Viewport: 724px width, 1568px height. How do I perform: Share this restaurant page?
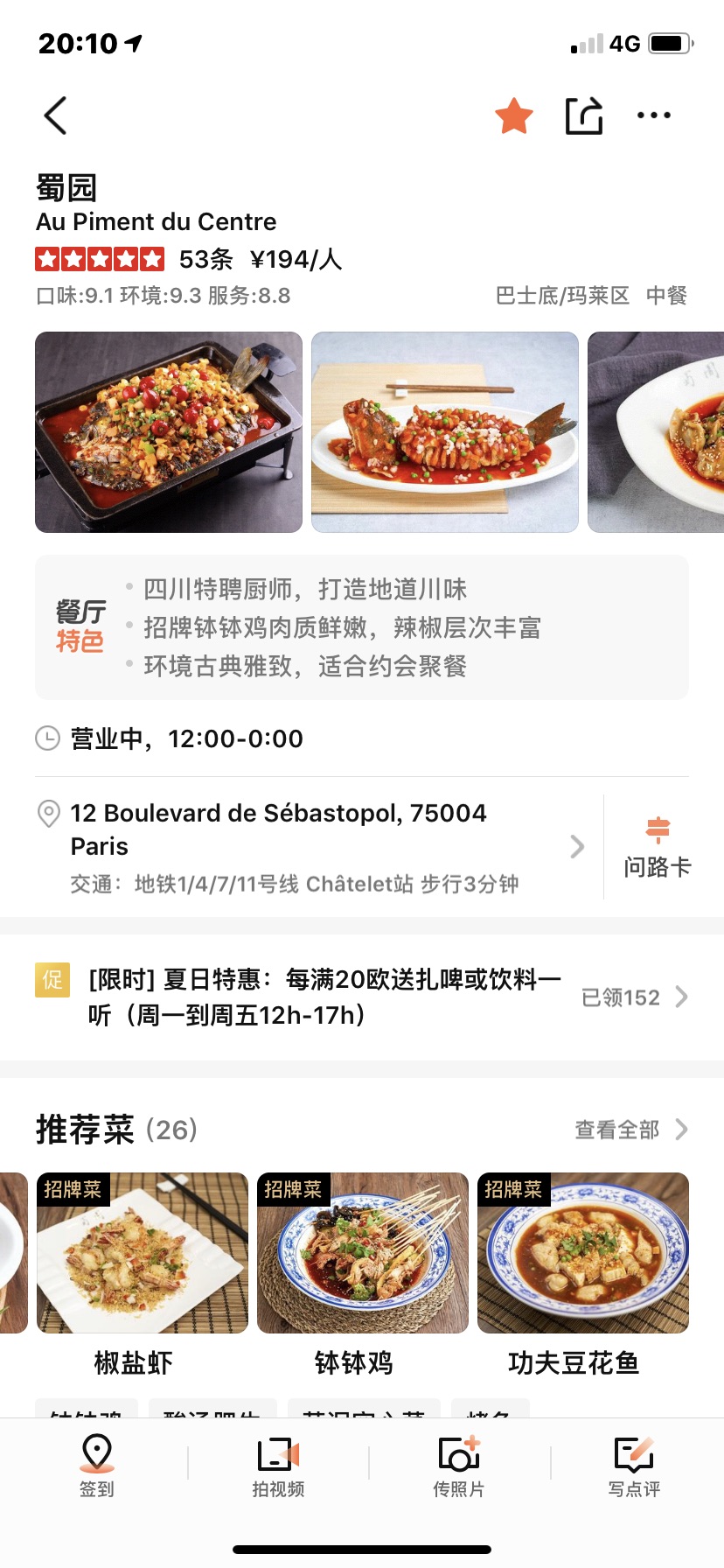[584, 115]
